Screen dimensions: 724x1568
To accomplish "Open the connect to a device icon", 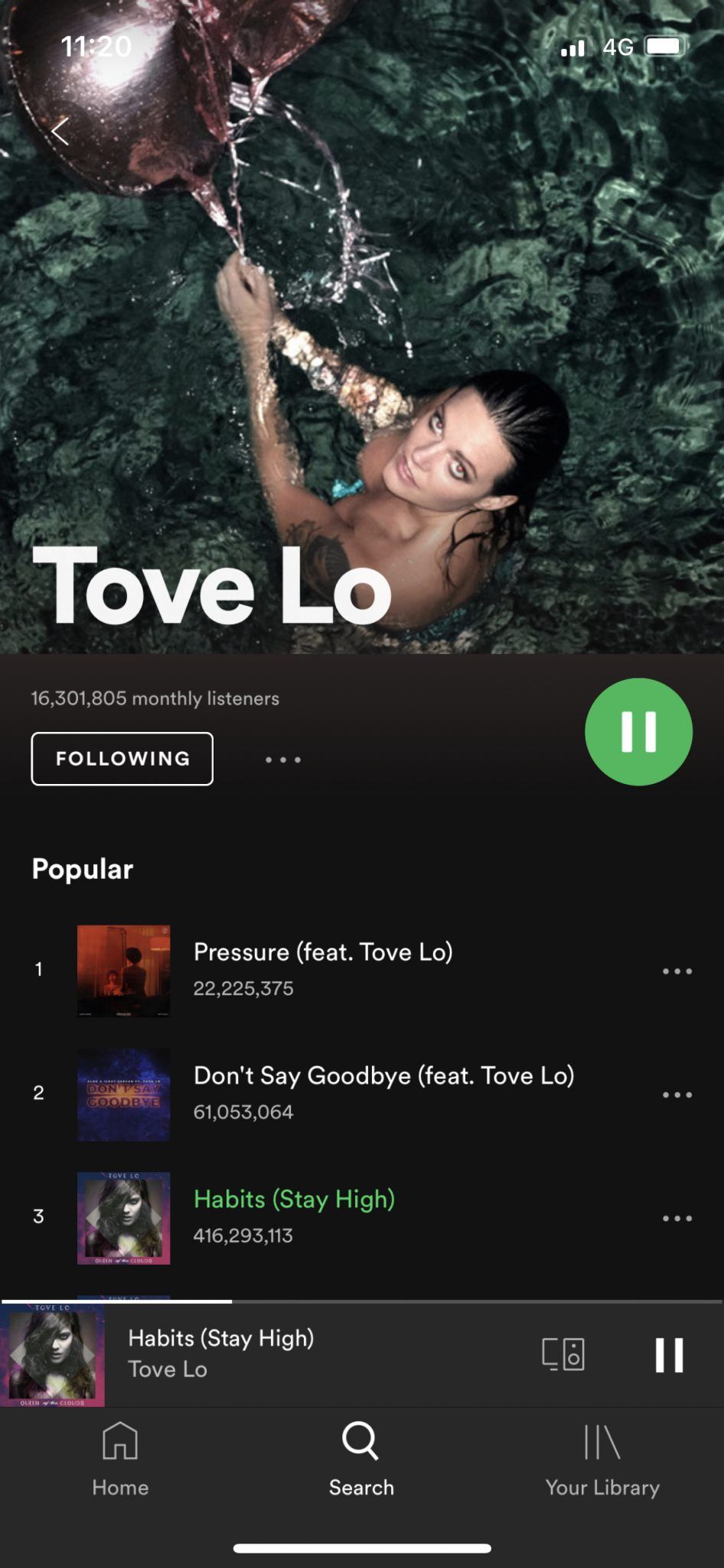I will coord(563,1354).
